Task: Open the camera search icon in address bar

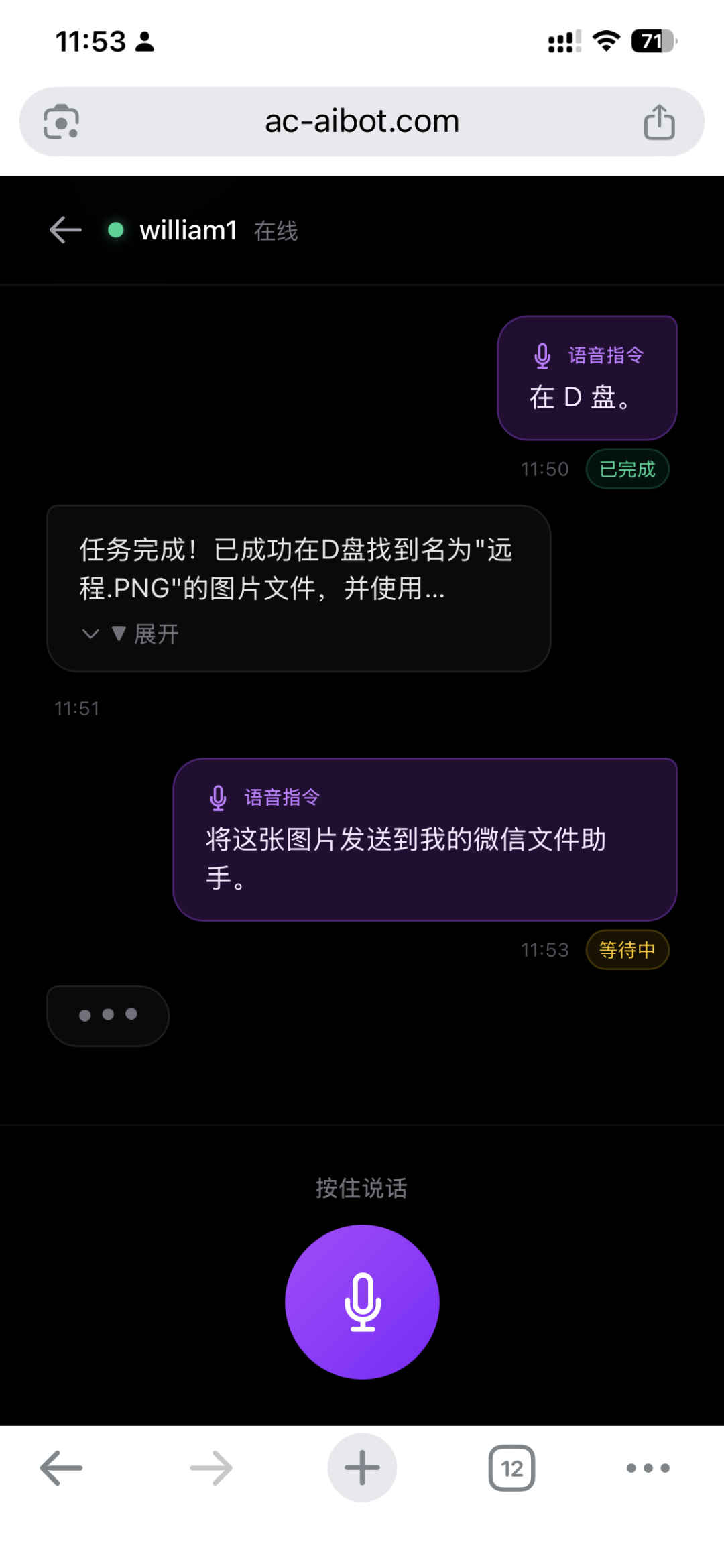Action: 62,122
